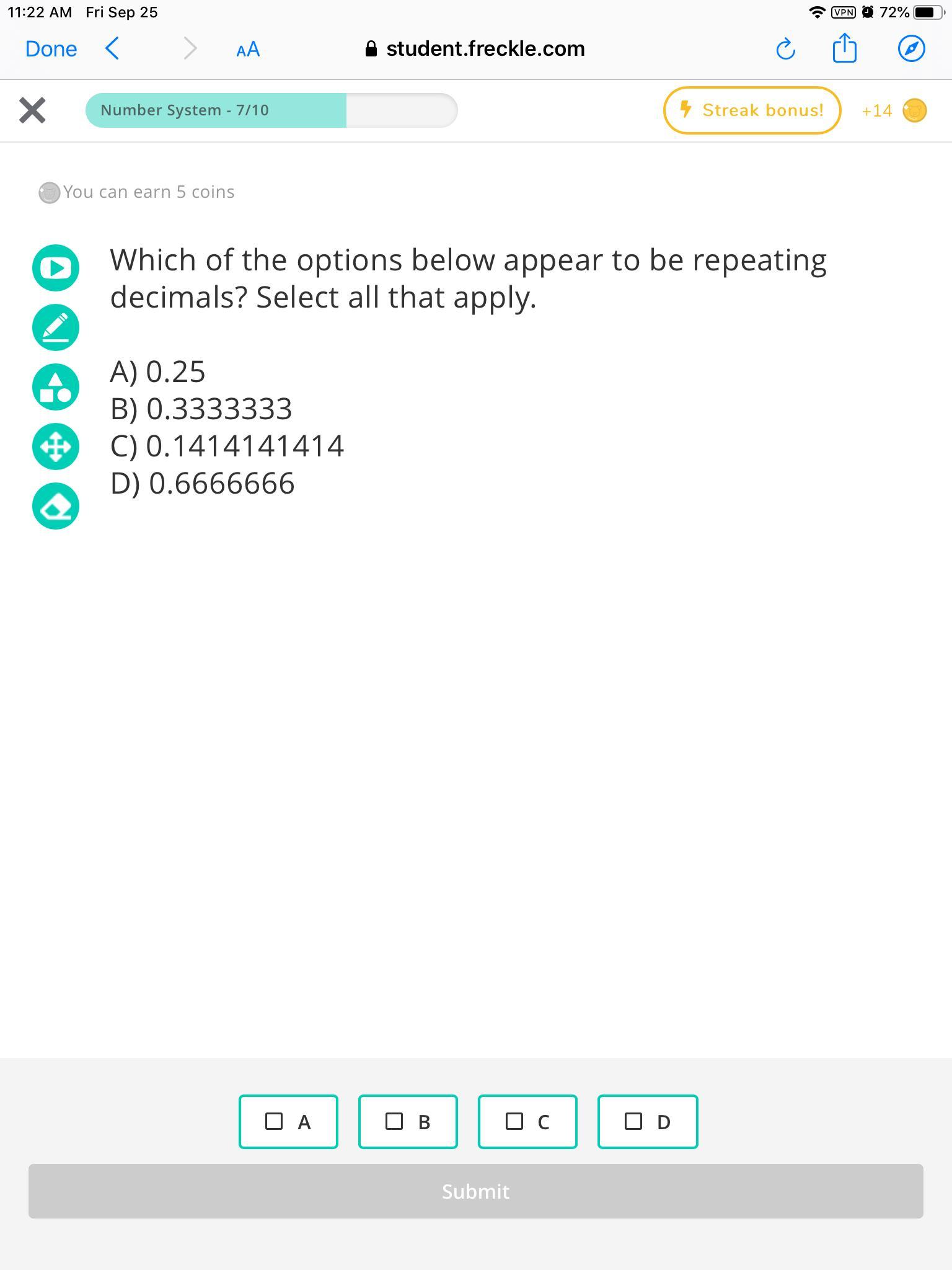Tap the student.freckle.com address bar

coord(475,49)
